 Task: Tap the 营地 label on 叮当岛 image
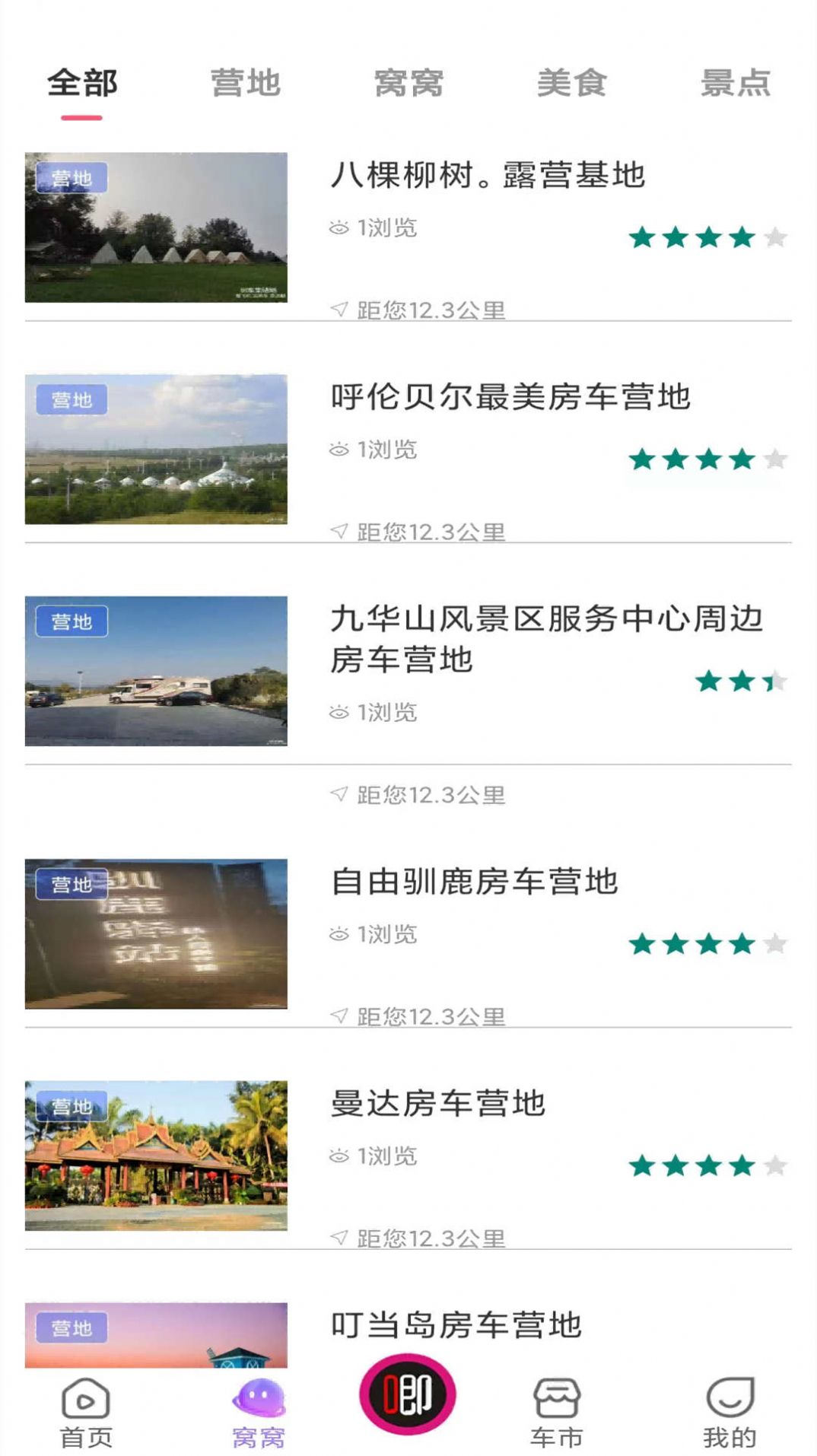[74, 1327]
